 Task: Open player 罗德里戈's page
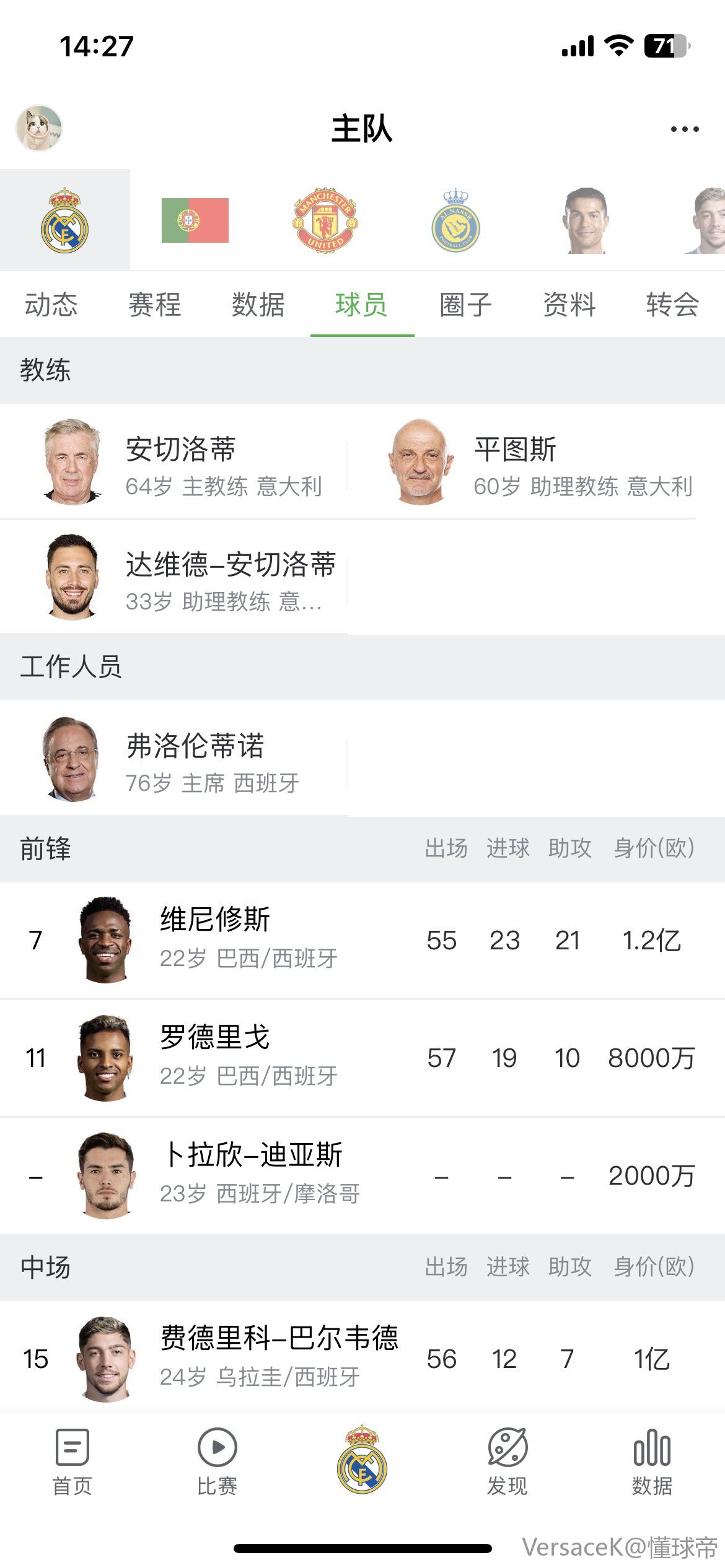coord(248,1058)
